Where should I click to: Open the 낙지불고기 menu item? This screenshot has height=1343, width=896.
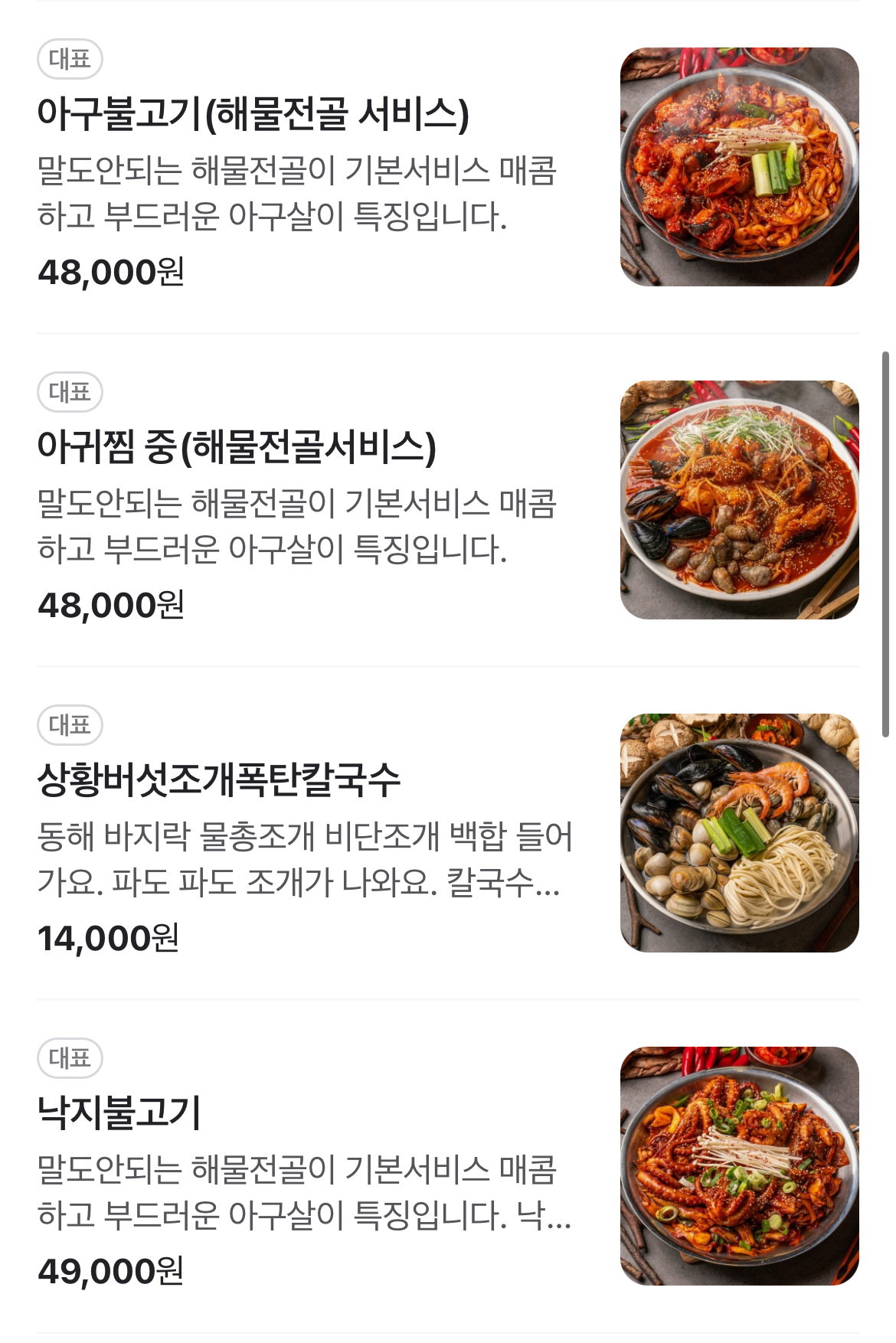(x=119, y=1113)
